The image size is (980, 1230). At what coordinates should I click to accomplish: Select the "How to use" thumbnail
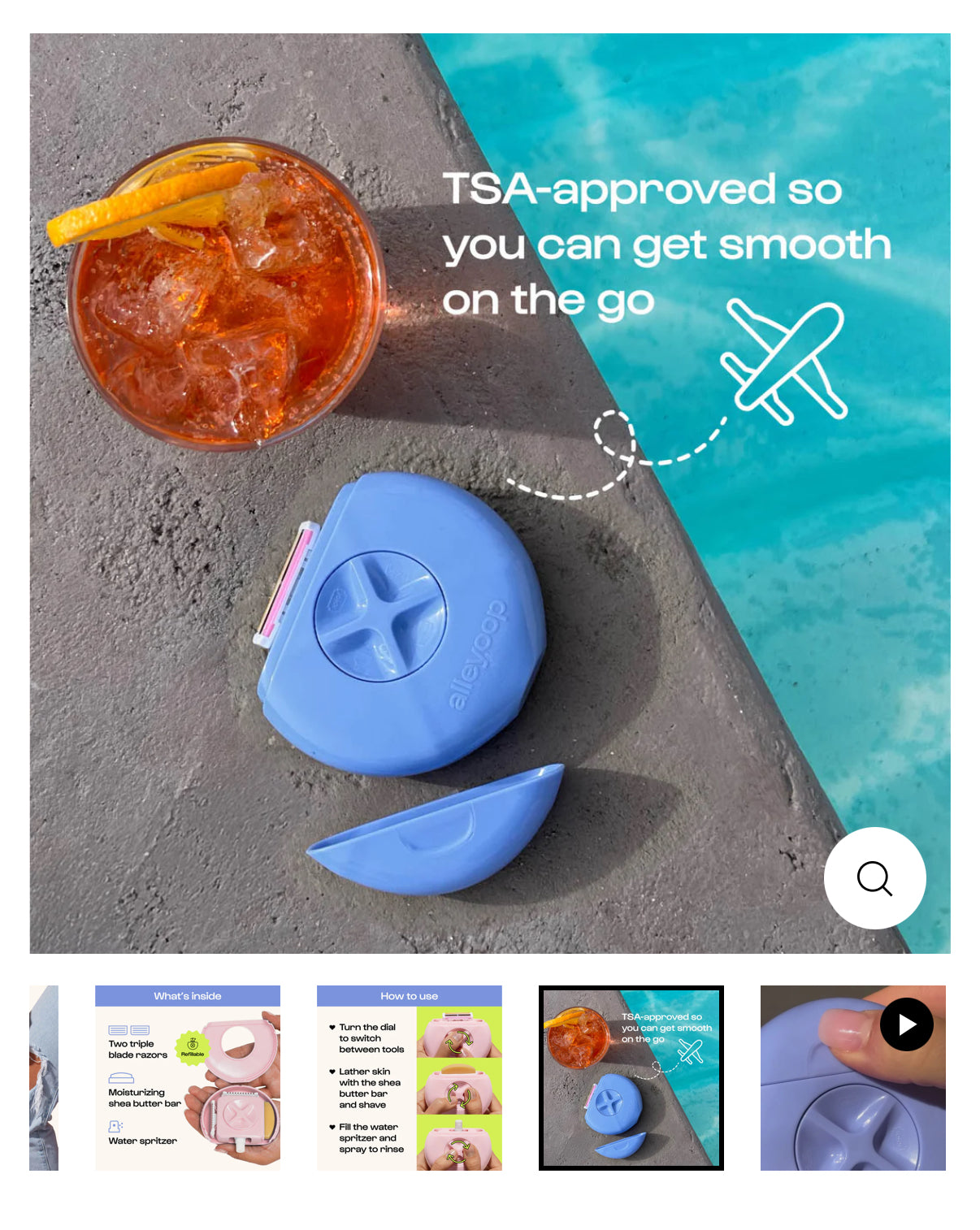[x=409, y=1077]
